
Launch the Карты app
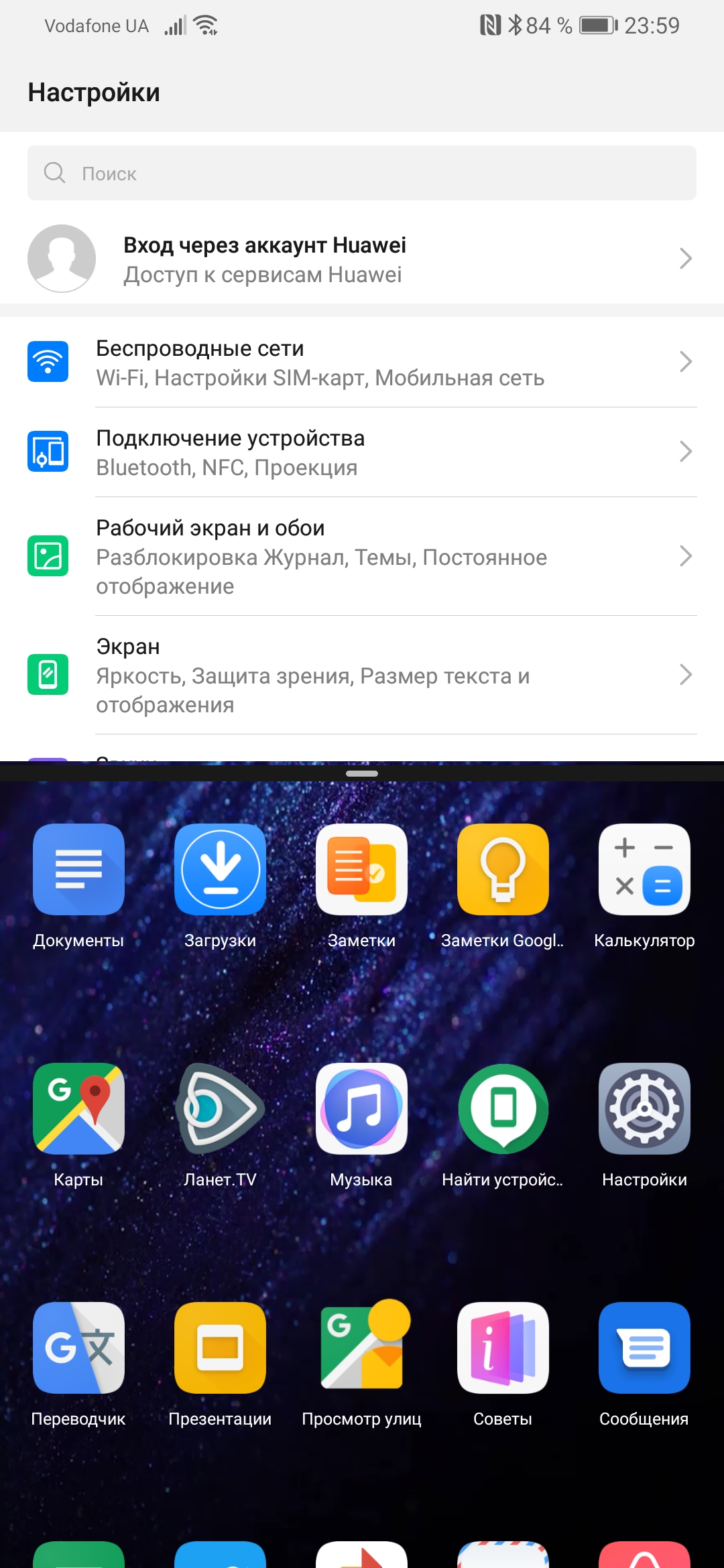78,1108
